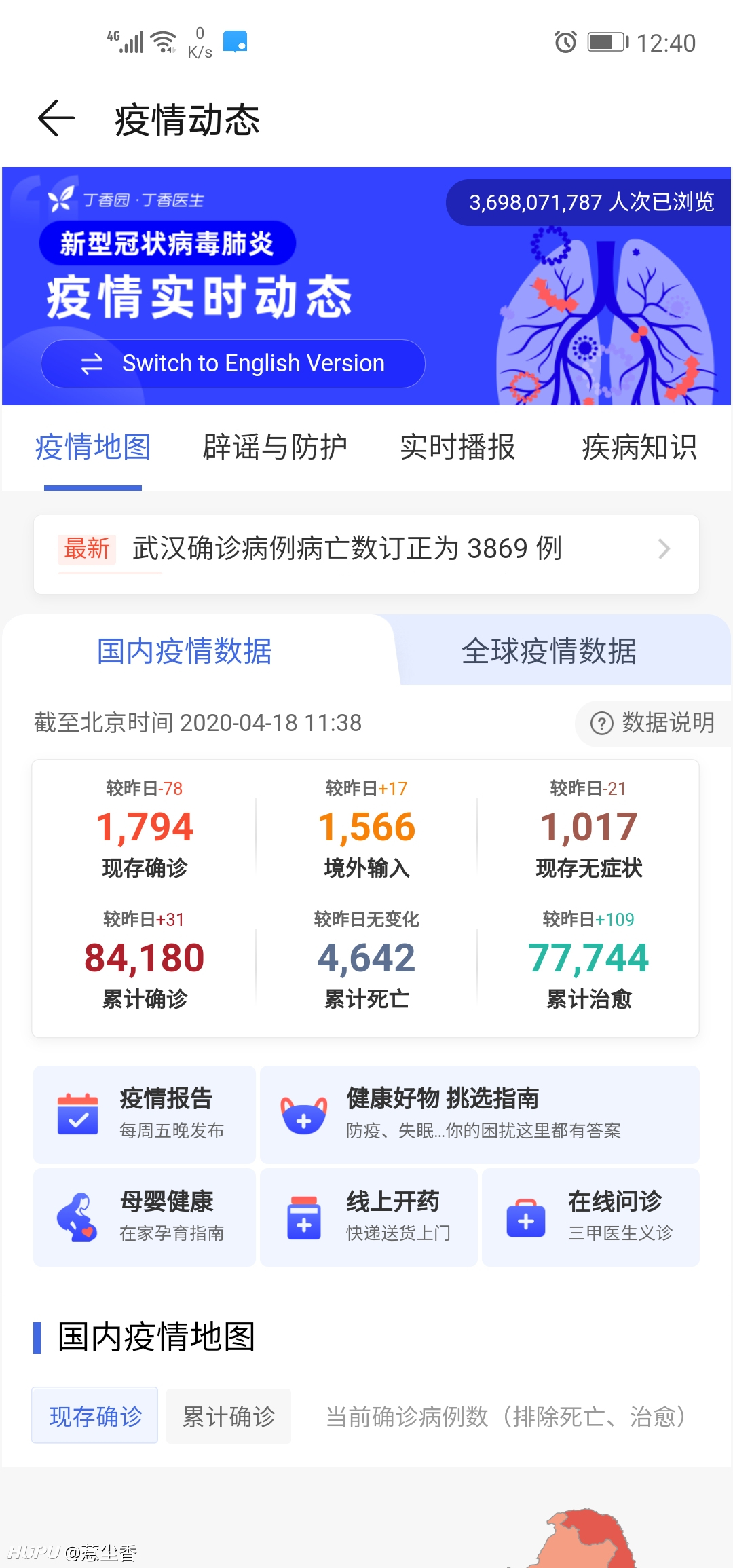733x1568 pixels.
Task: Open 健康好物 挑选指南 card
Action: tap(480, 1115)
